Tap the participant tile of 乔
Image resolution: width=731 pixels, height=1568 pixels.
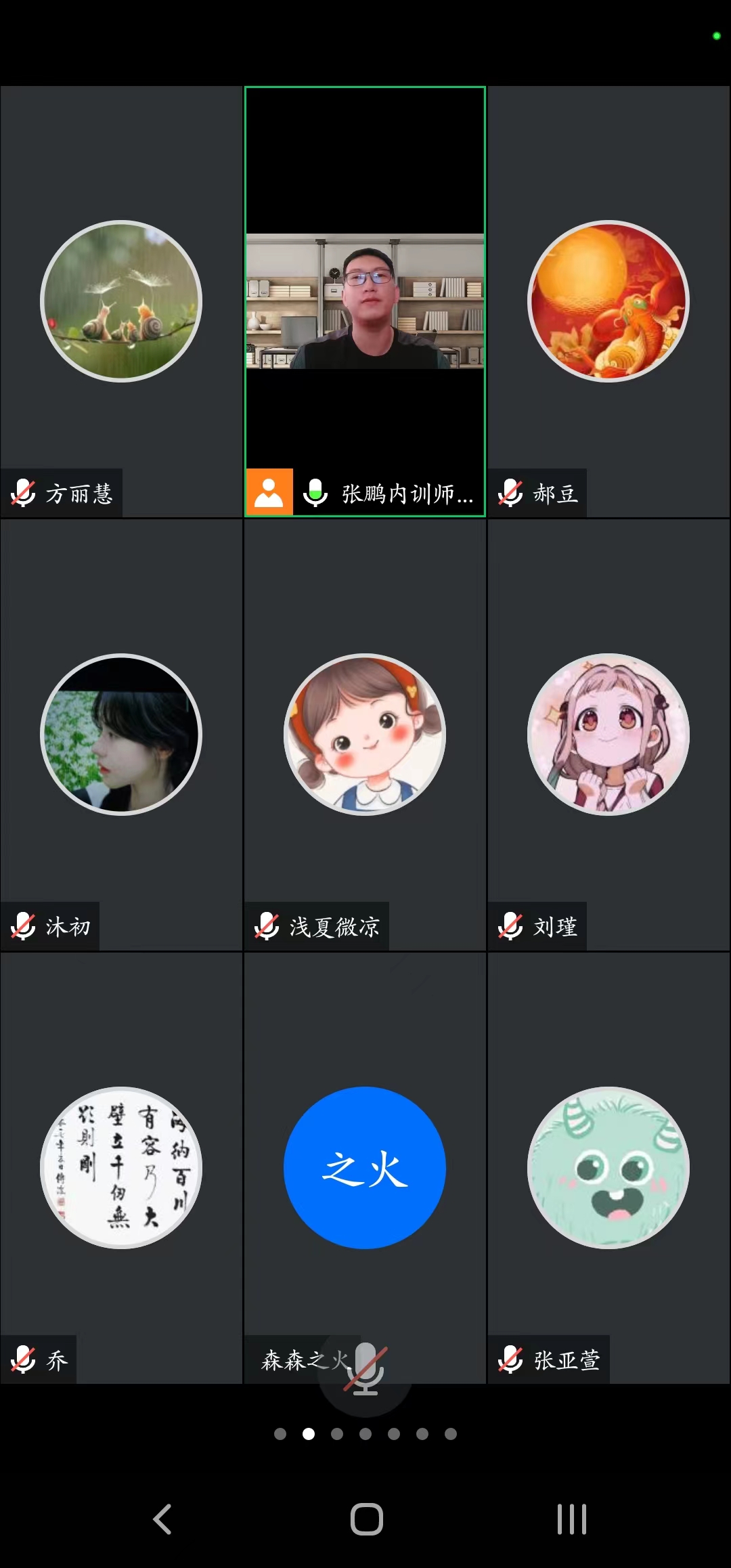pos(121,1168)
